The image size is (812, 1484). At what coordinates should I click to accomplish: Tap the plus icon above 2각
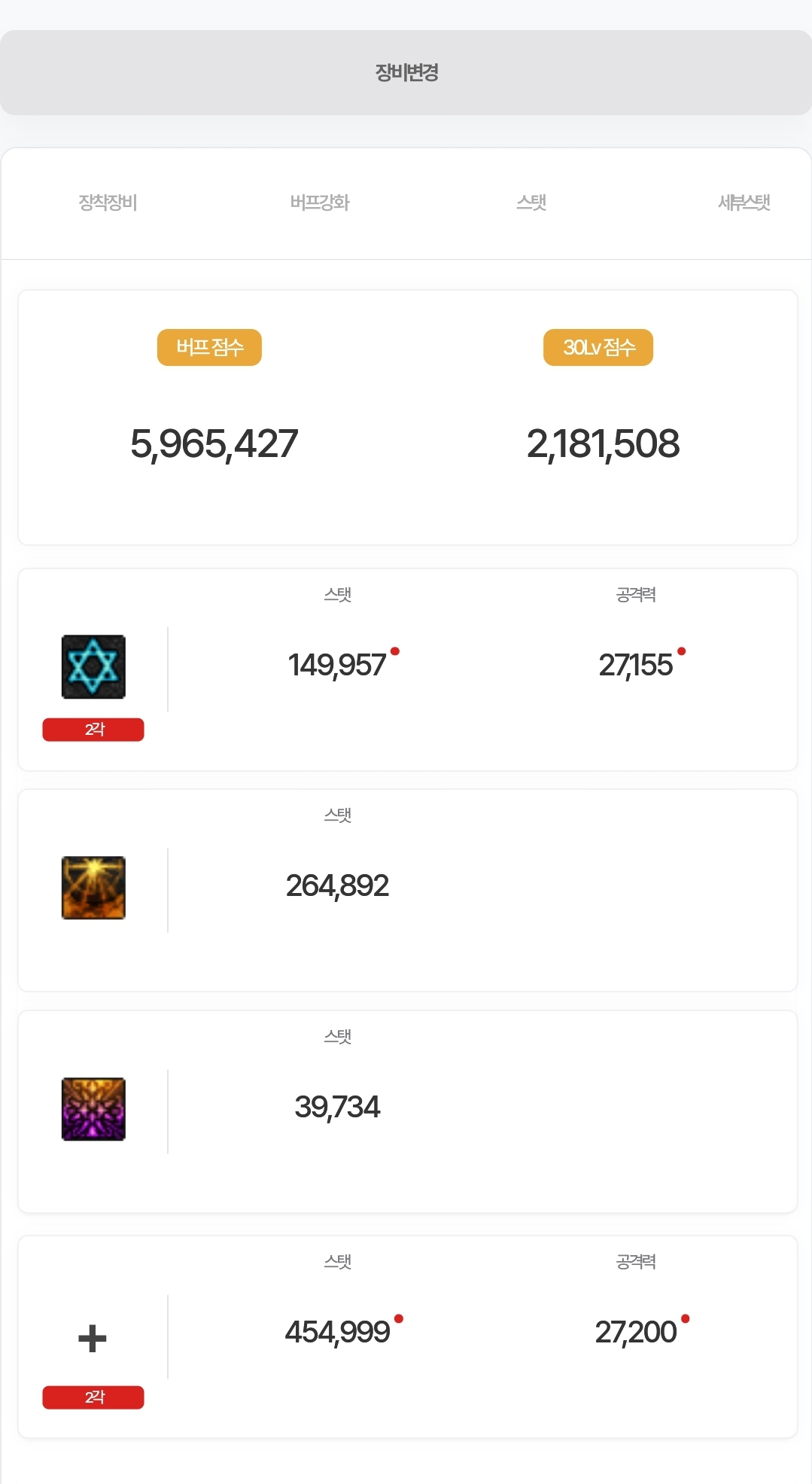[x=93, y=1338]
